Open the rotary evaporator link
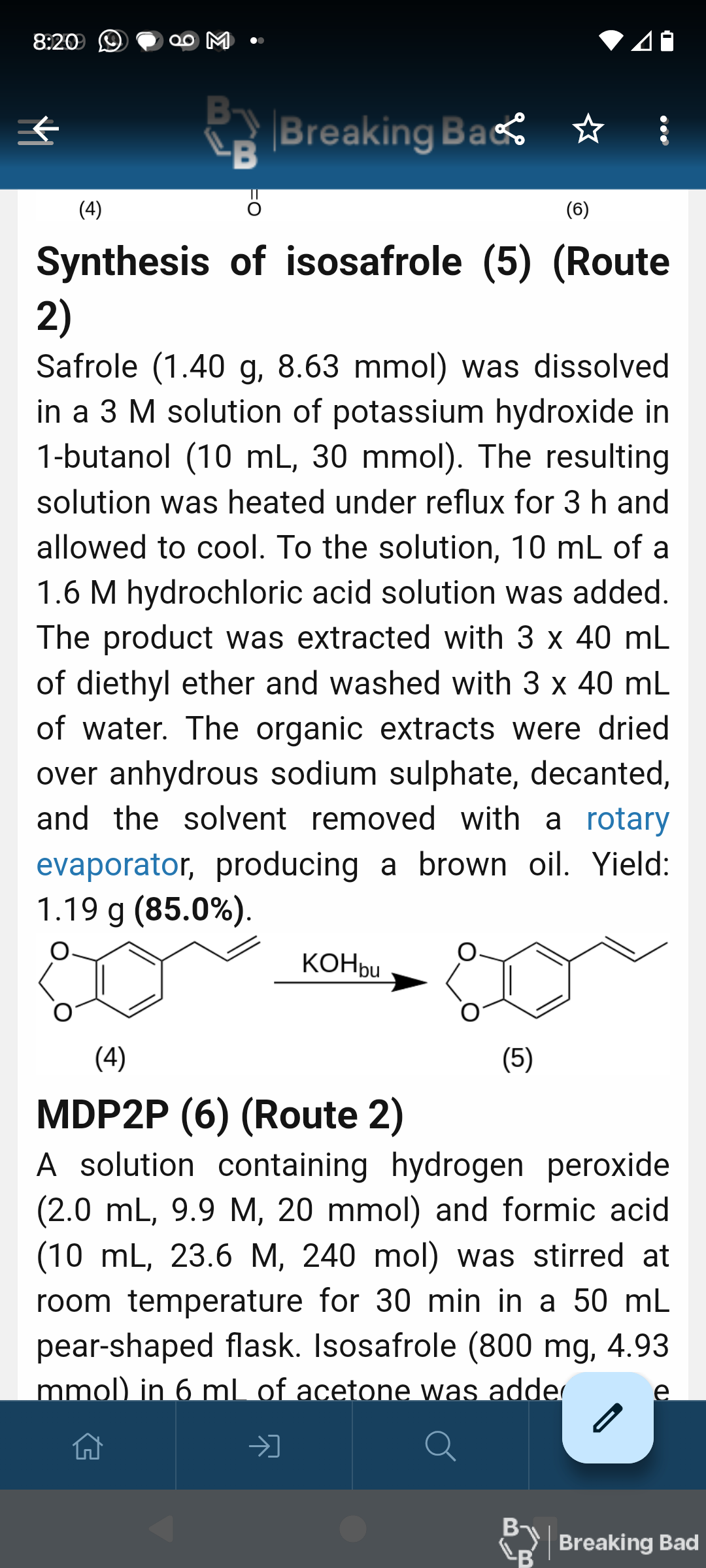 pos(353,841)
